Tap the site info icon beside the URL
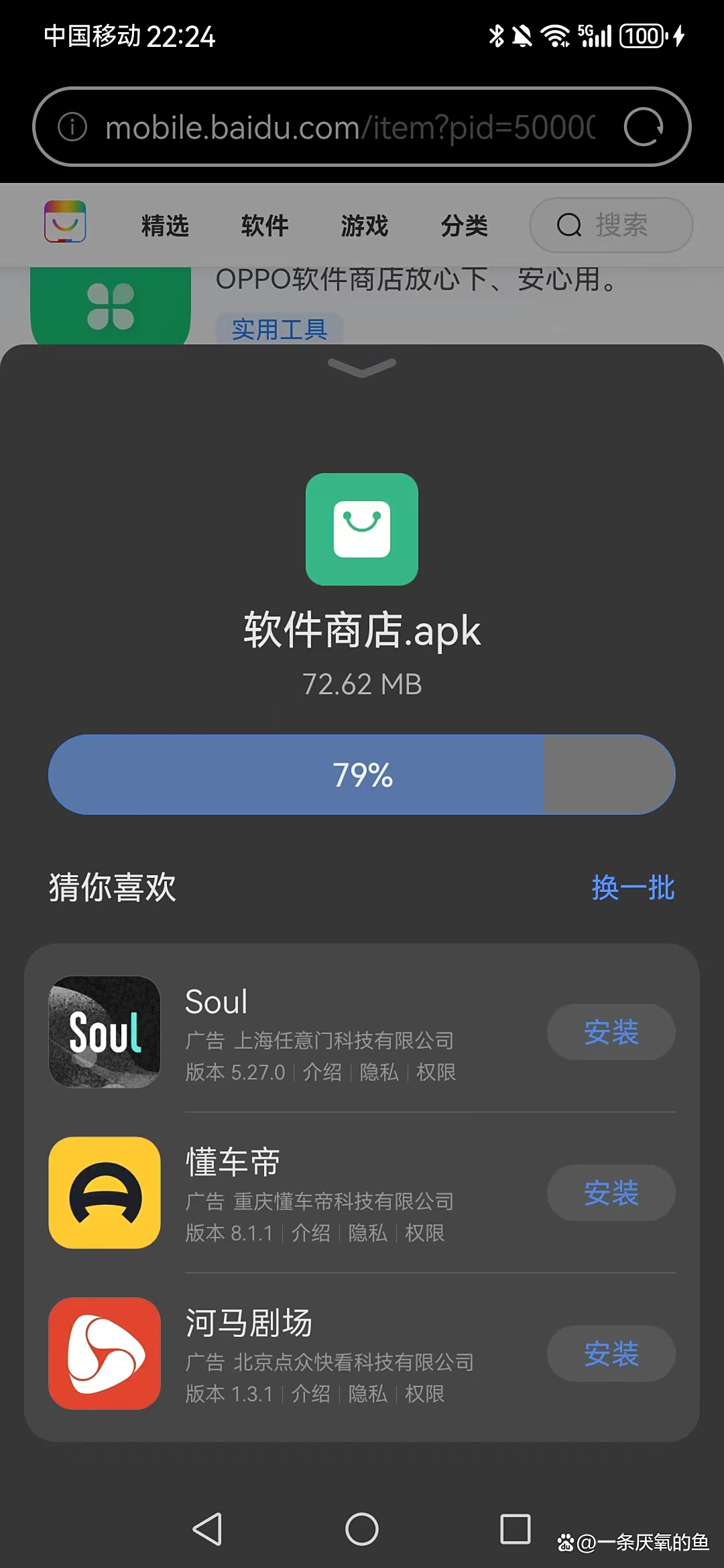This screenshot has width=724, height=1568. pos(72,127)
